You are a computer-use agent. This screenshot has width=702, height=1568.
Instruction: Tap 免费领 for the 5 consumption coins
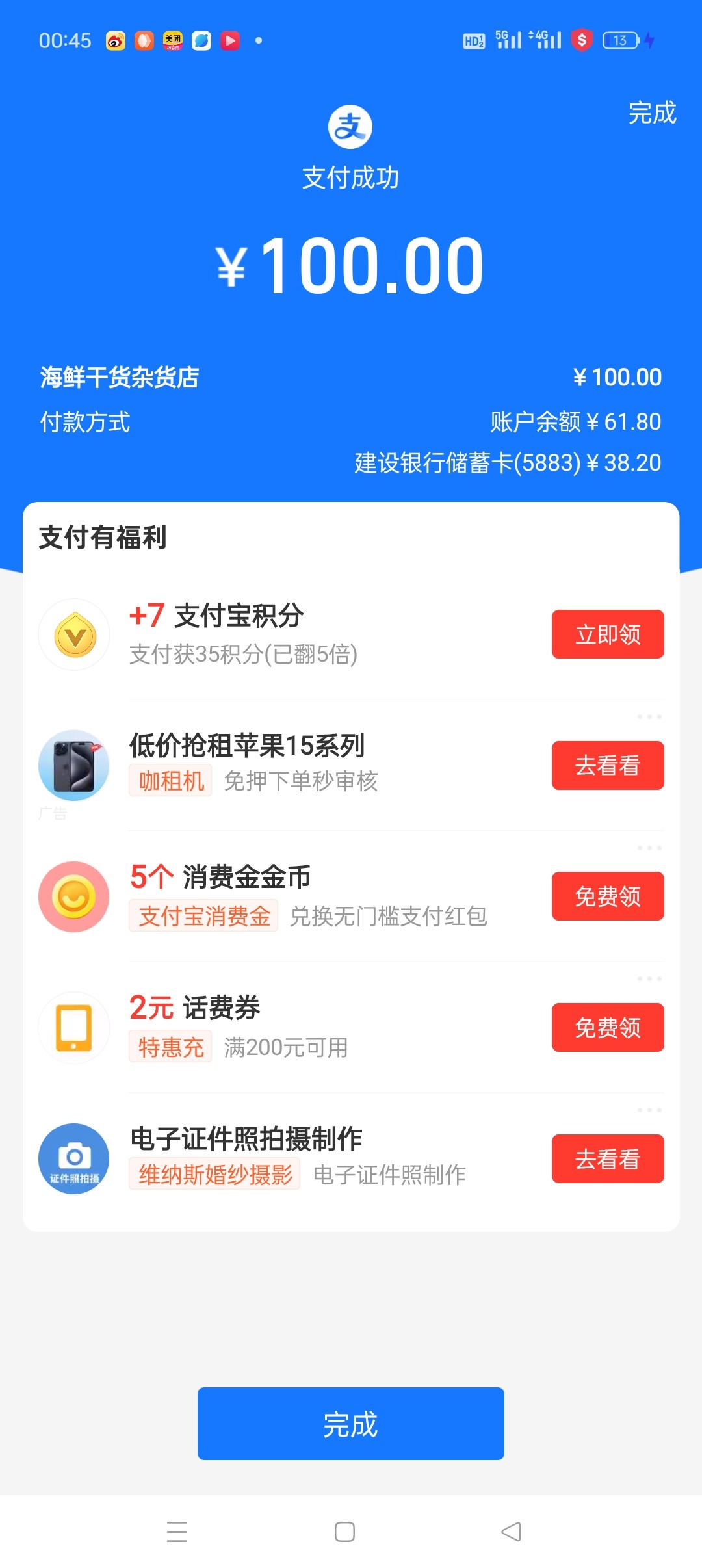coord(607,896)
